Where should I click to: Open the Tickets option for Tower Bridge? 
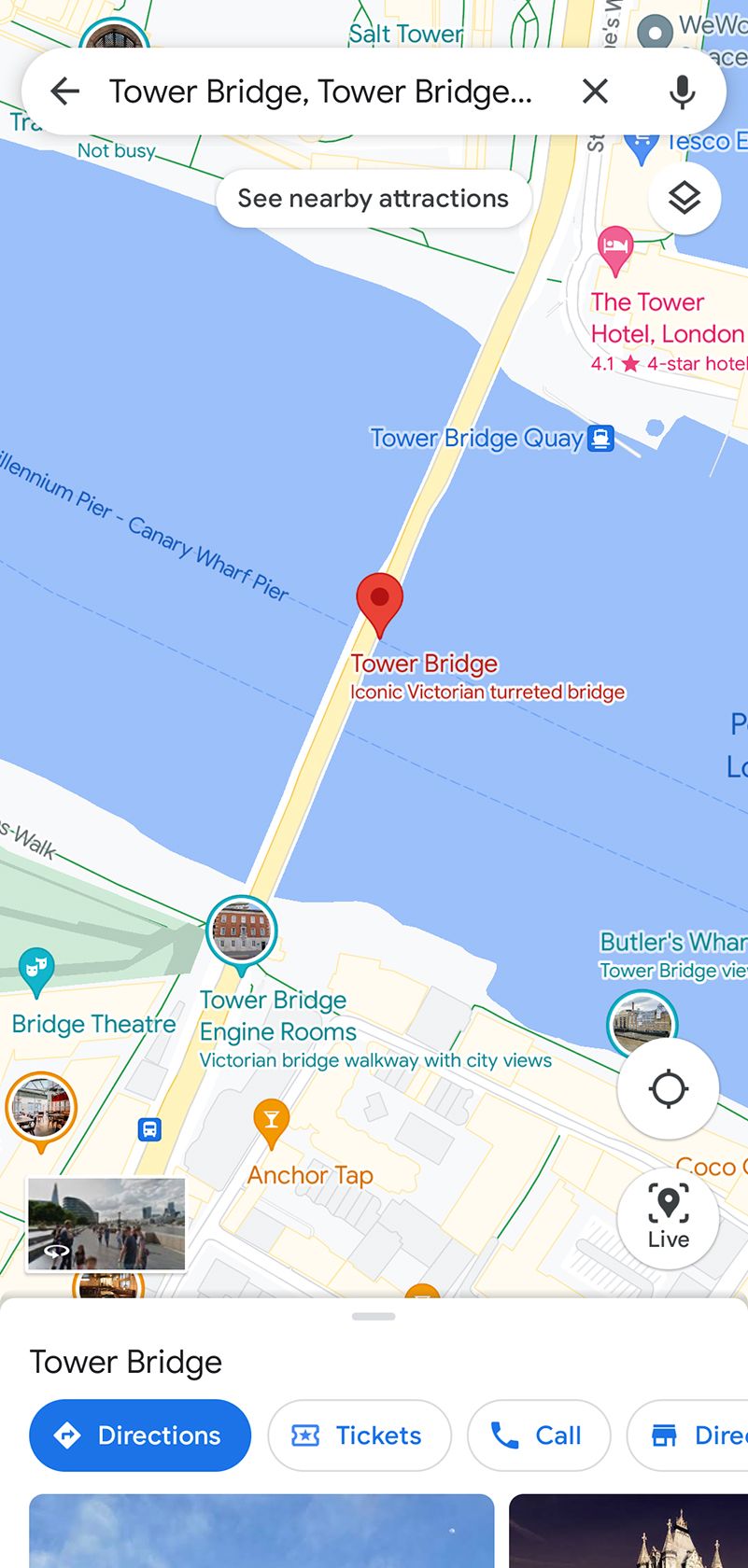[x=359, y=1435]
